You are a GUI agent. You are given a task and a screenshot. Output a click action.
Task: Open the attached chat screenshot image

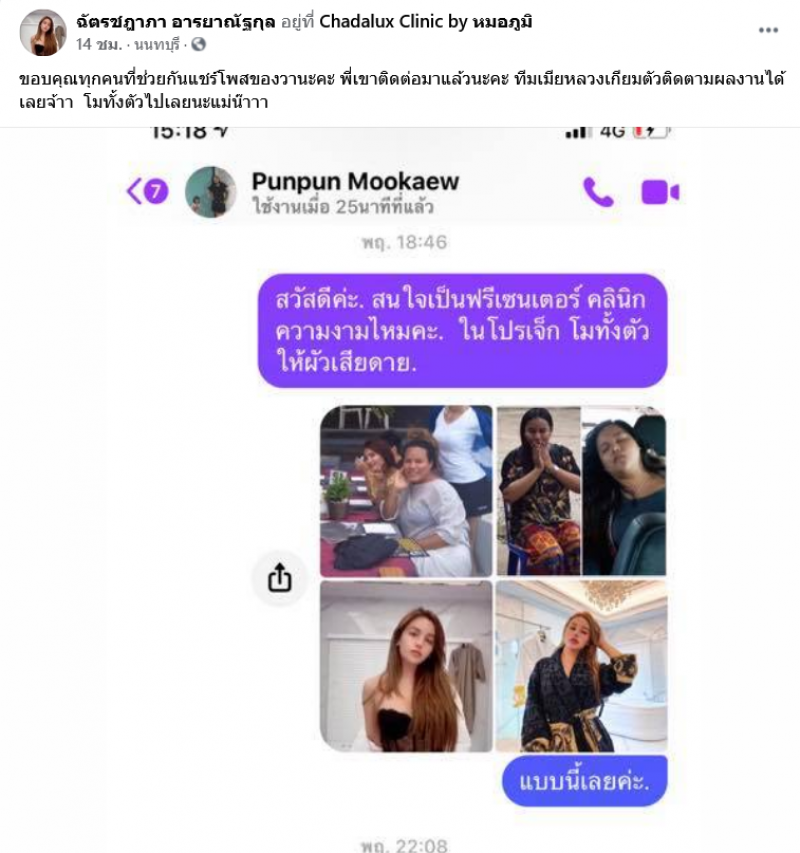tap(400, 490)
